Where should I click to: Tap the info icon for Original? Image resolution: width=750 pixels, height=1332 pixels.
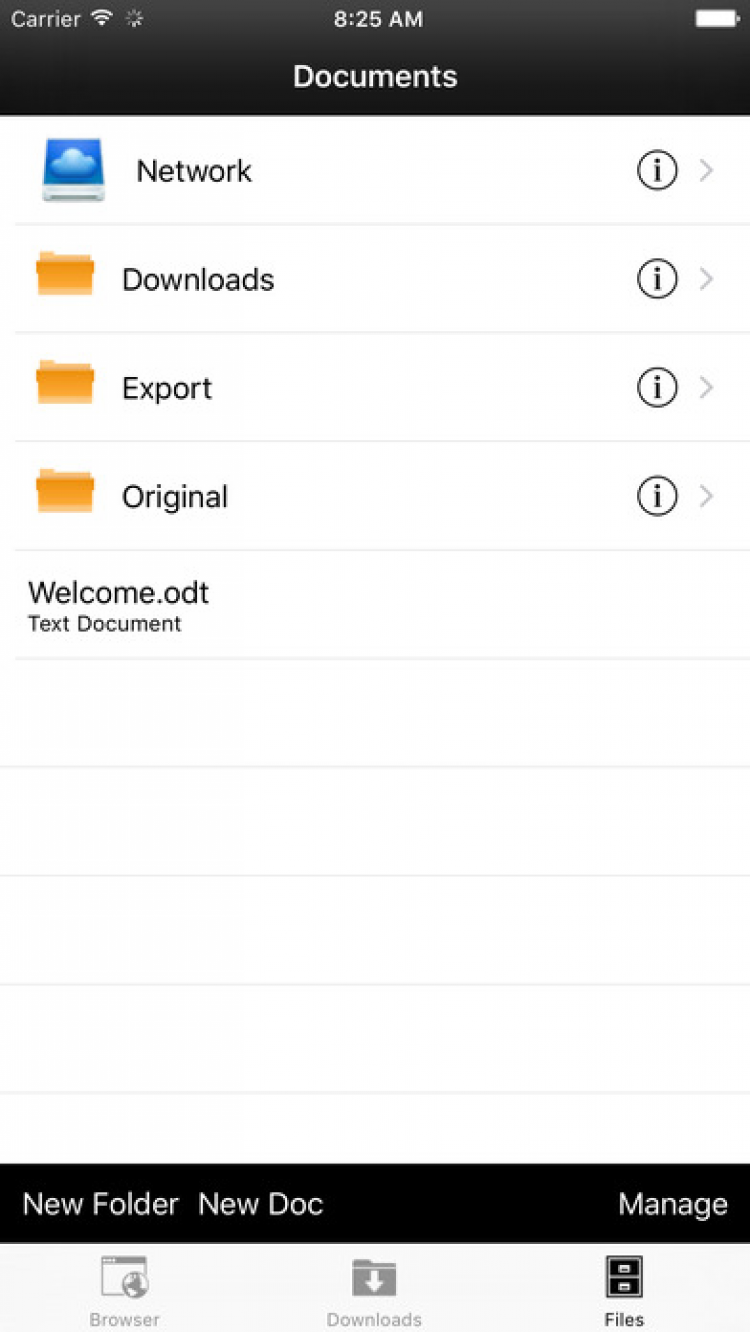click(657, 497)
